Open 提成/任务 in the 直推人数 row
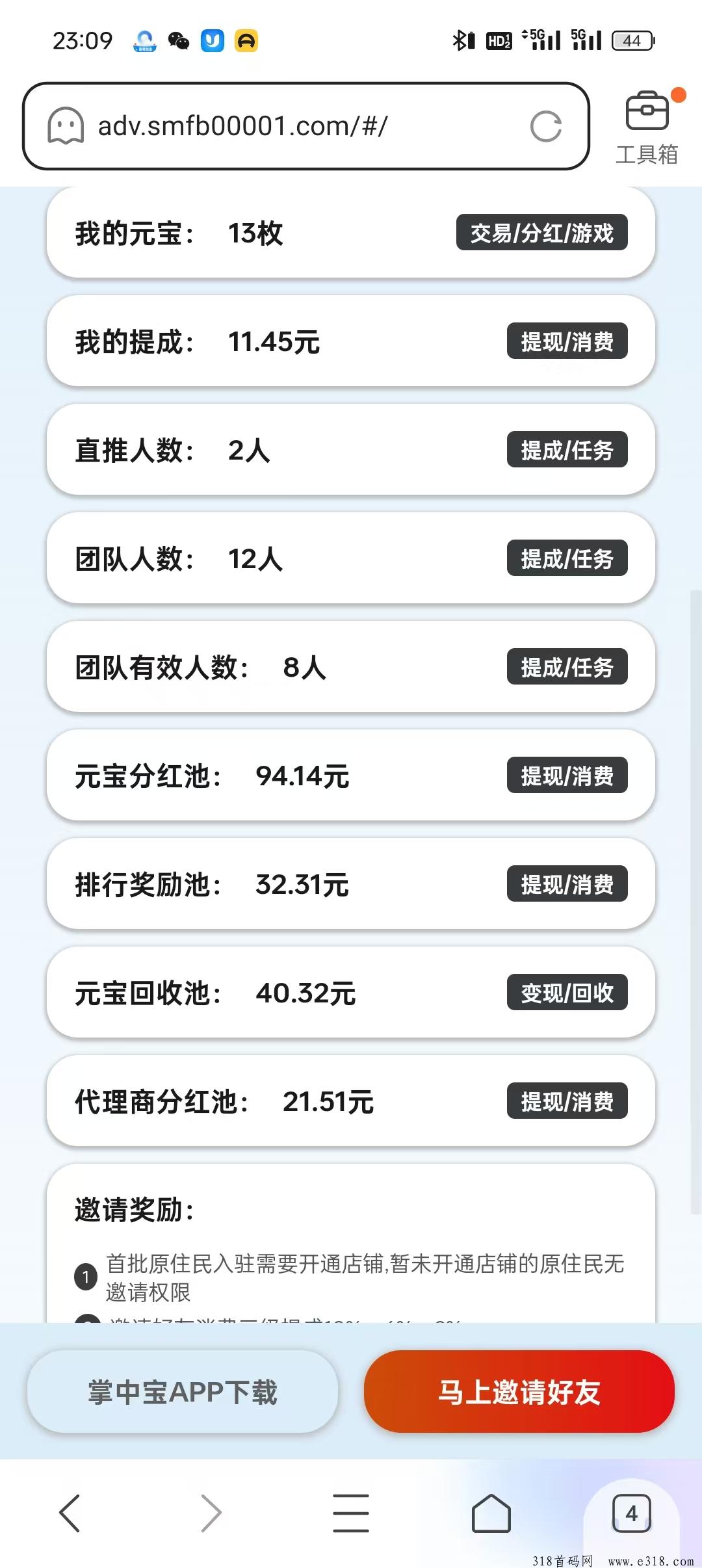 click(x=567, y=449)
